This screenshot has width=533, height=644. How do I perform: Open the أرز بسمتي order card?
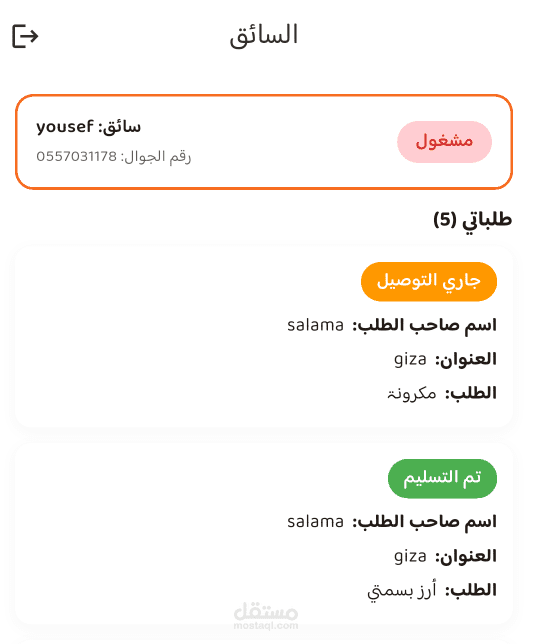coord(264,534)
